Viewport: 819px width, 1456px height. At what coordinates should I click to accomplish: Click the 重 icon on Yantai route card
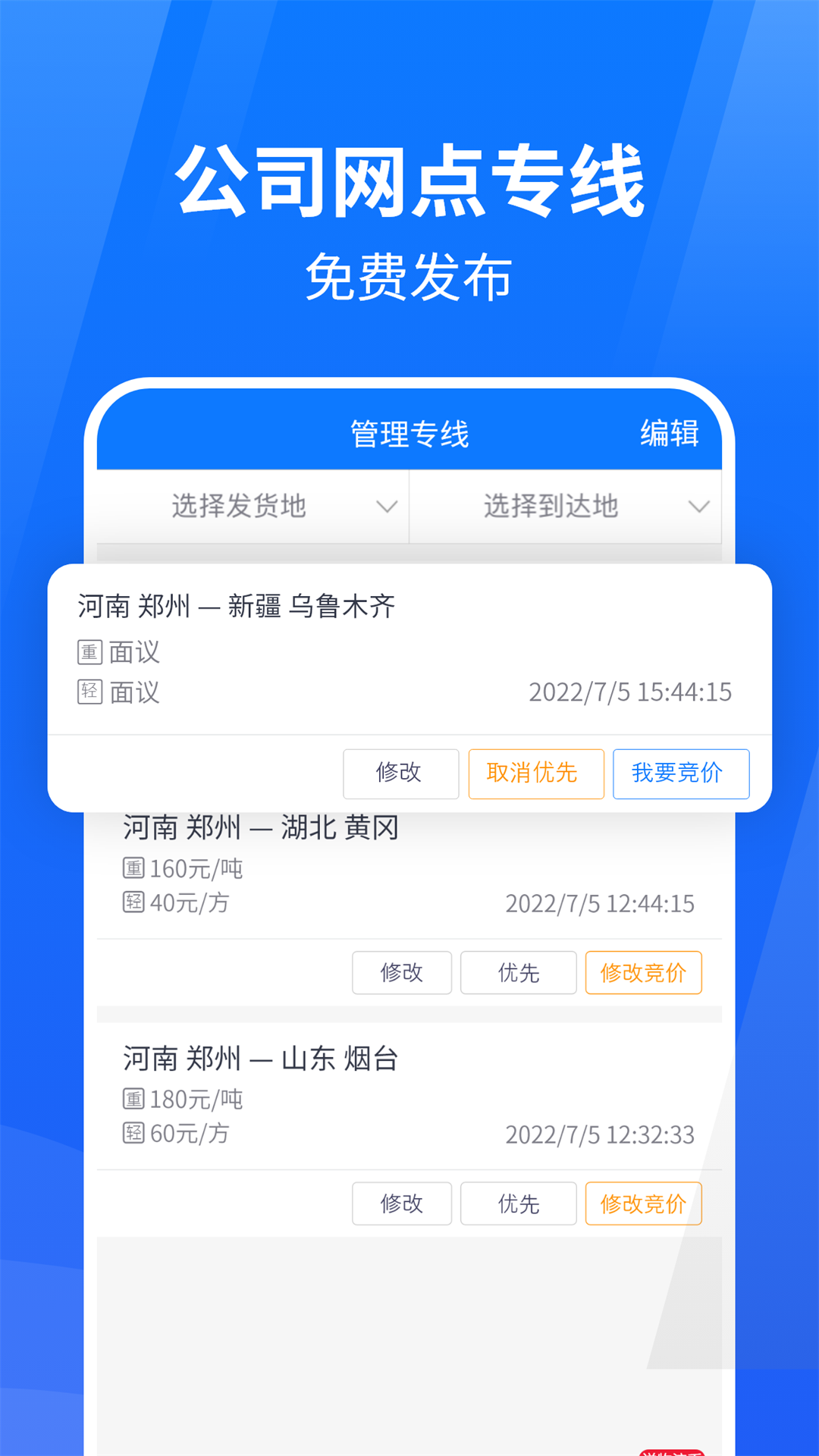point(133,1100)
